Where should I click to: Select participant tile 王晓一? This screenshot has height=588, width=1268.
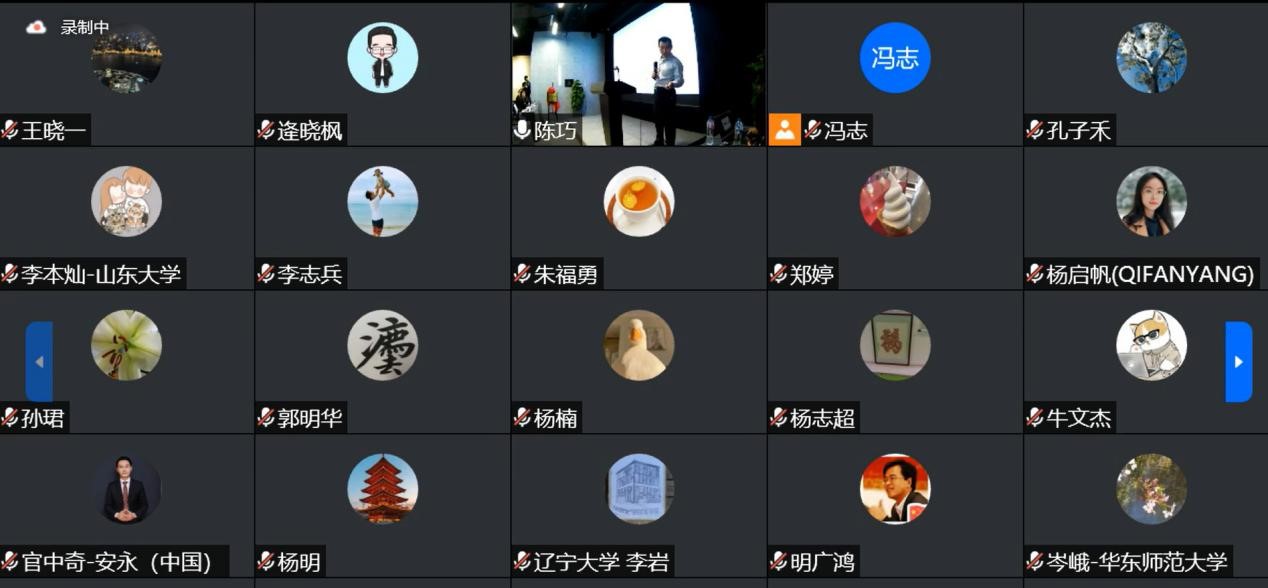[126, 74]
